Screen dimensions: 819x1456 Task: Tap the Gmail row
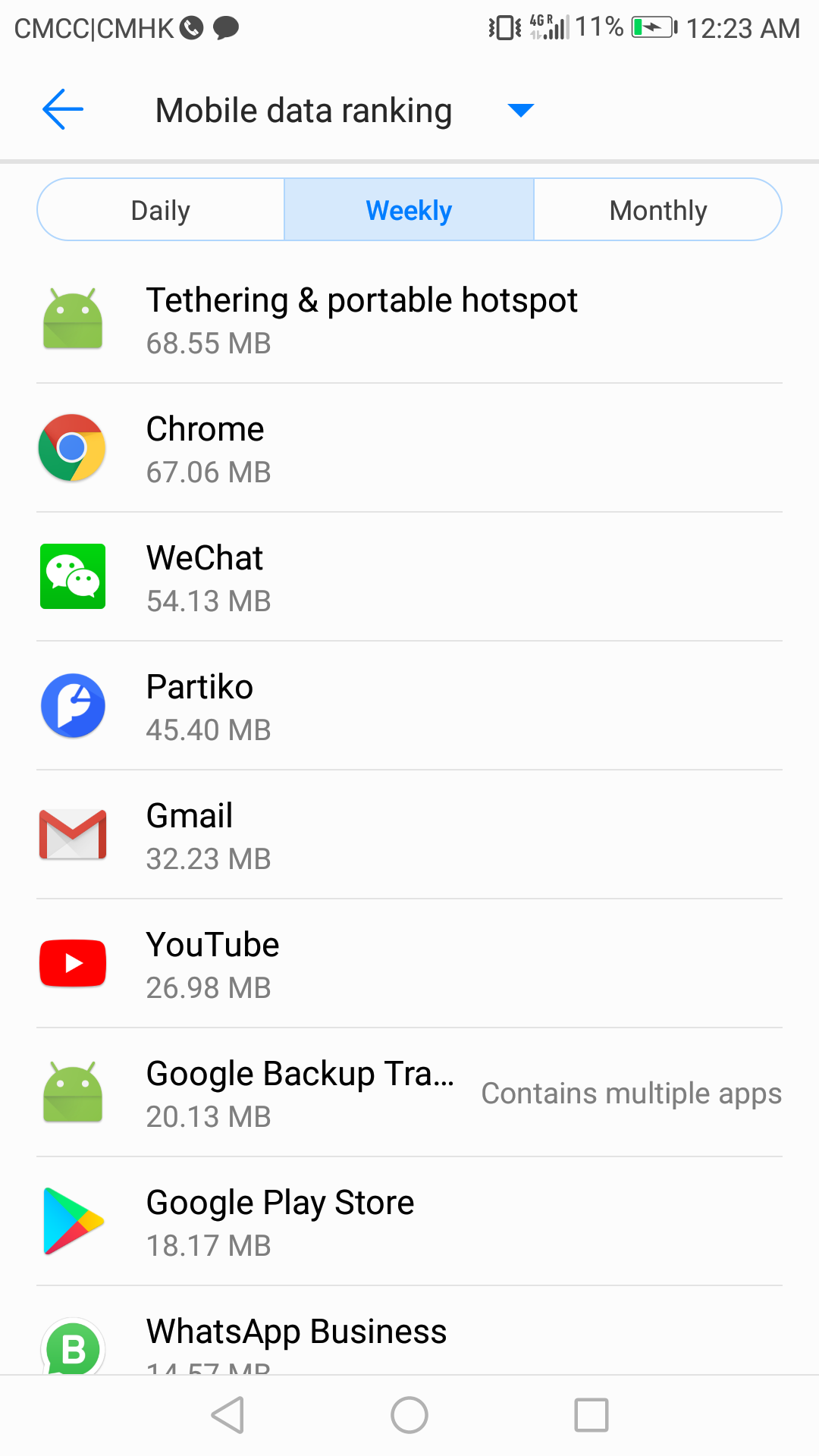click(409, 835)
